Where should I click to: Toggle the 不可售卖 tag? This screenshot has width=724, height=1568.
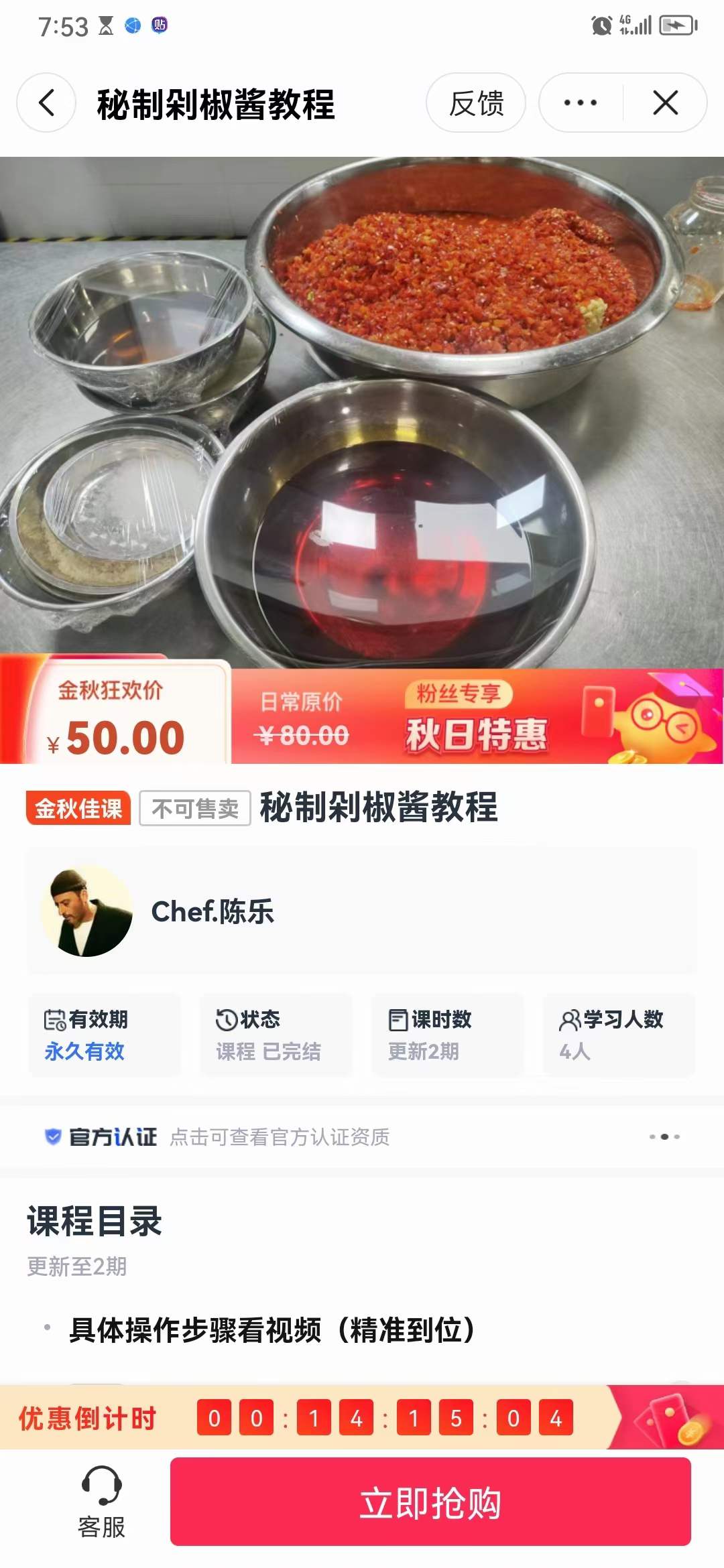(x=193, y=809)
